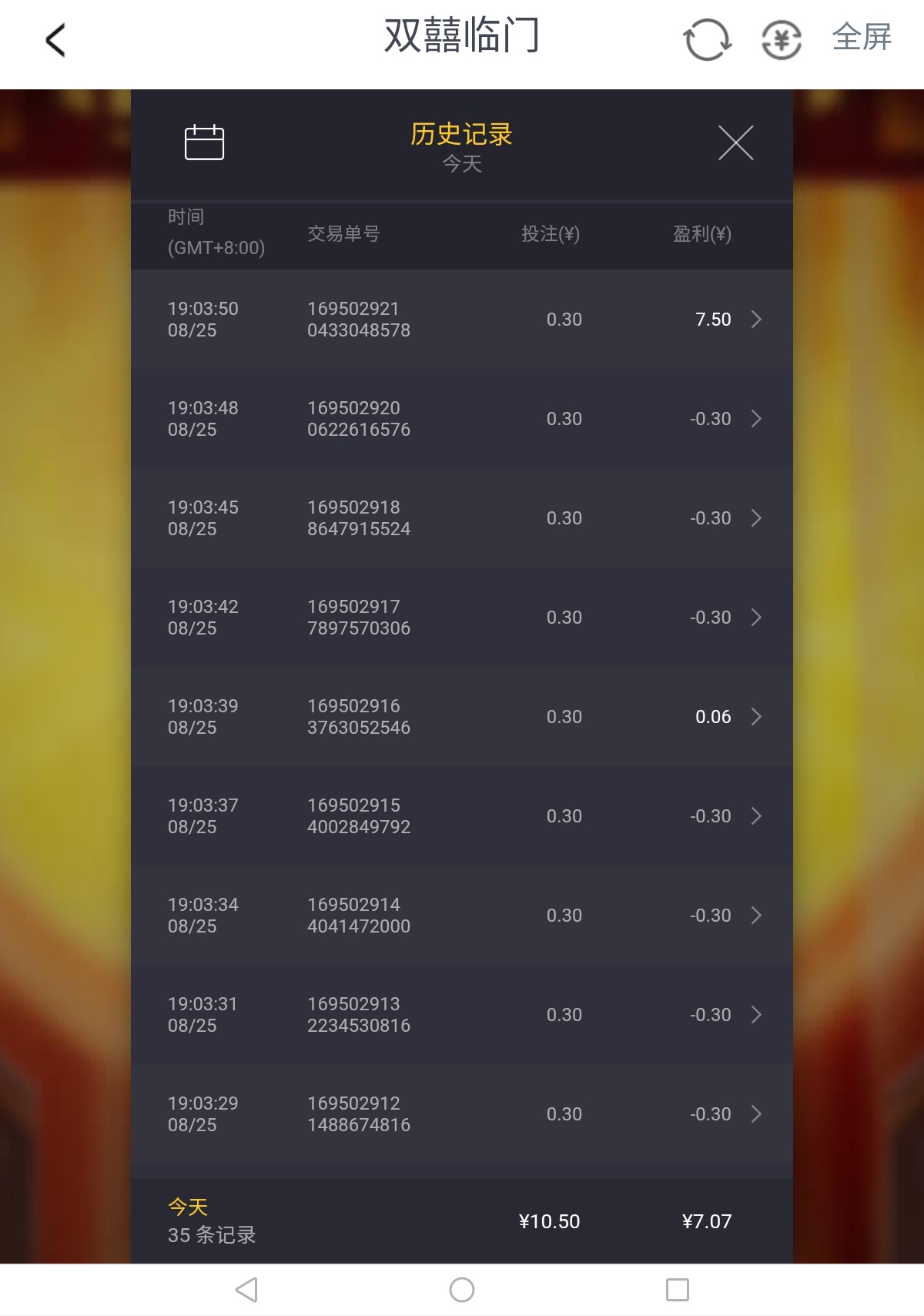View details of the 19:03:29 record
Viewport: 924px width, 1316px height.
click(x=462, y=1113)
